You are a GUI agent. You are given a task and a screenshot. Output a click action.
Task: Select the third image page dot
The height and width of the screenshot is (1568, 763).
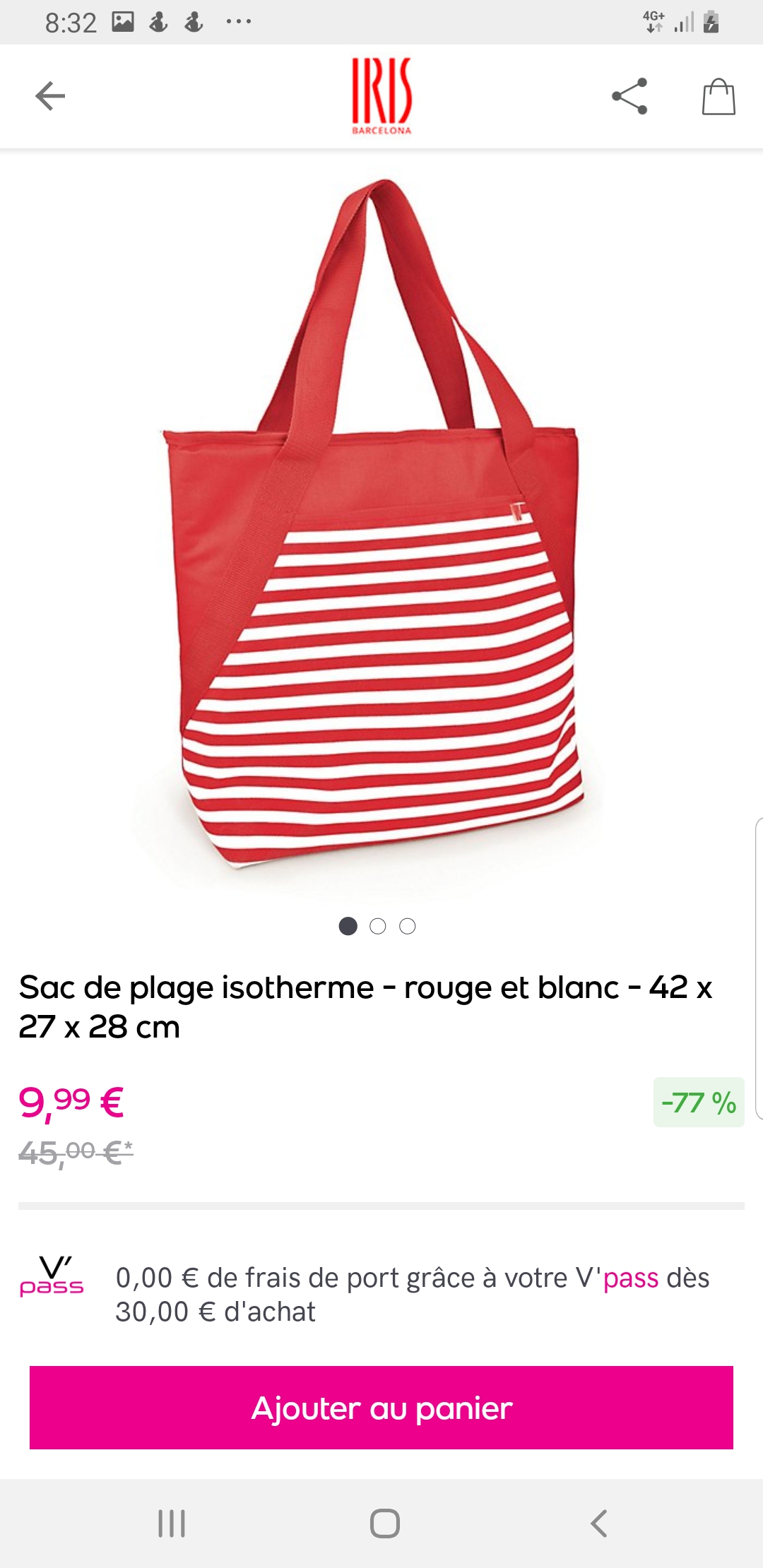pos(408,926)
